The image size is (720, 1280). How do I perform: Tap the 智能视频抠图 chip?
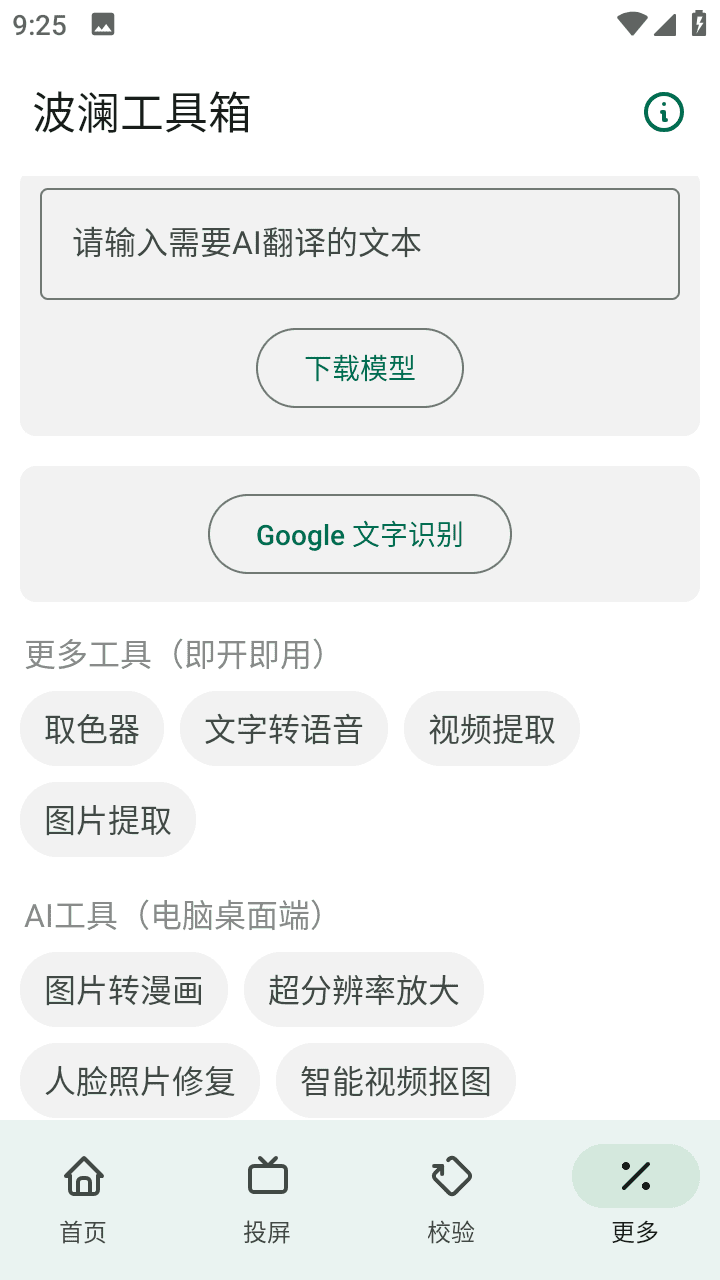pos(396,1081)
